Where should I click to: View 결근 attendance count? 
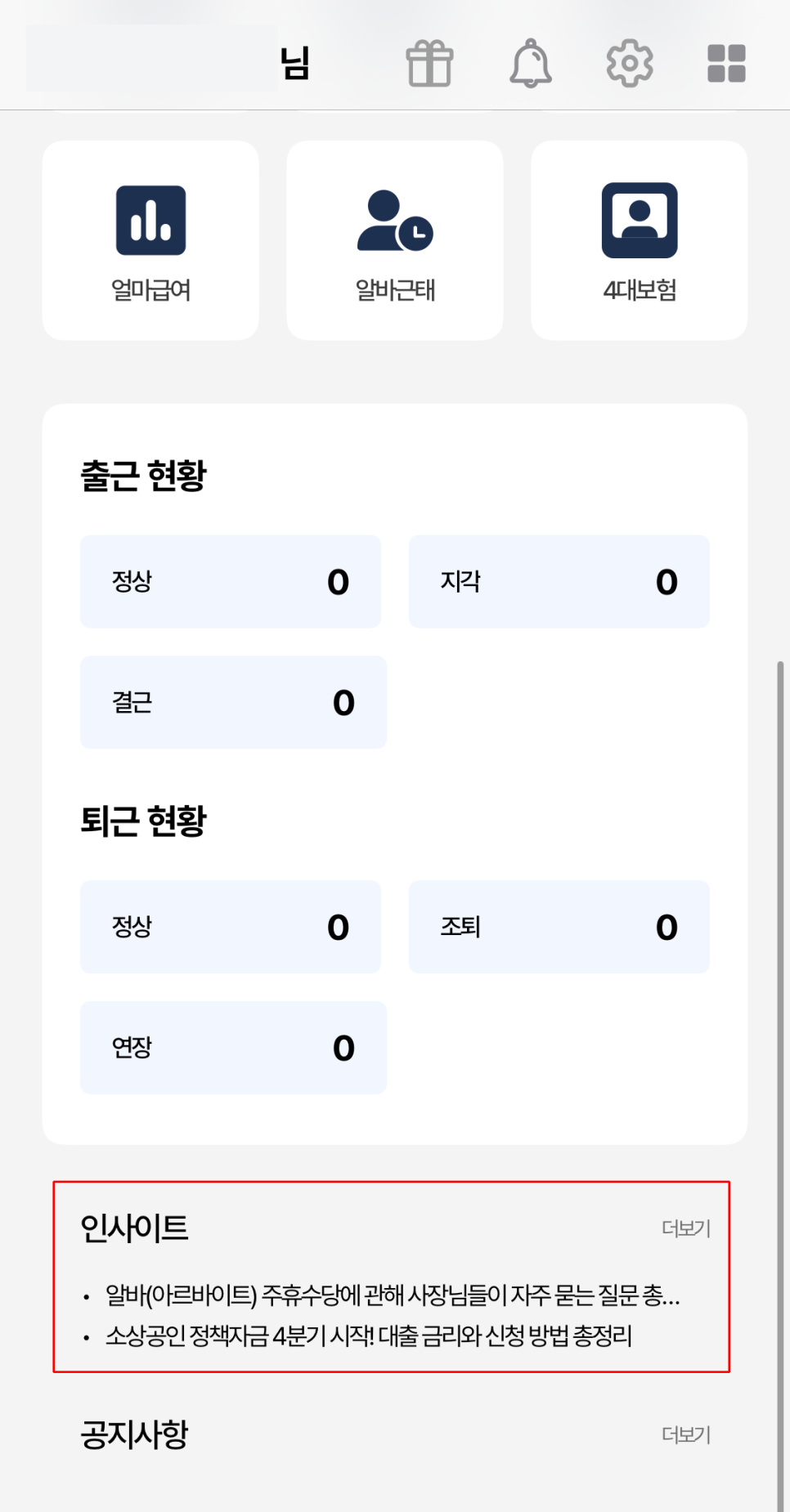tap(233, 702)
